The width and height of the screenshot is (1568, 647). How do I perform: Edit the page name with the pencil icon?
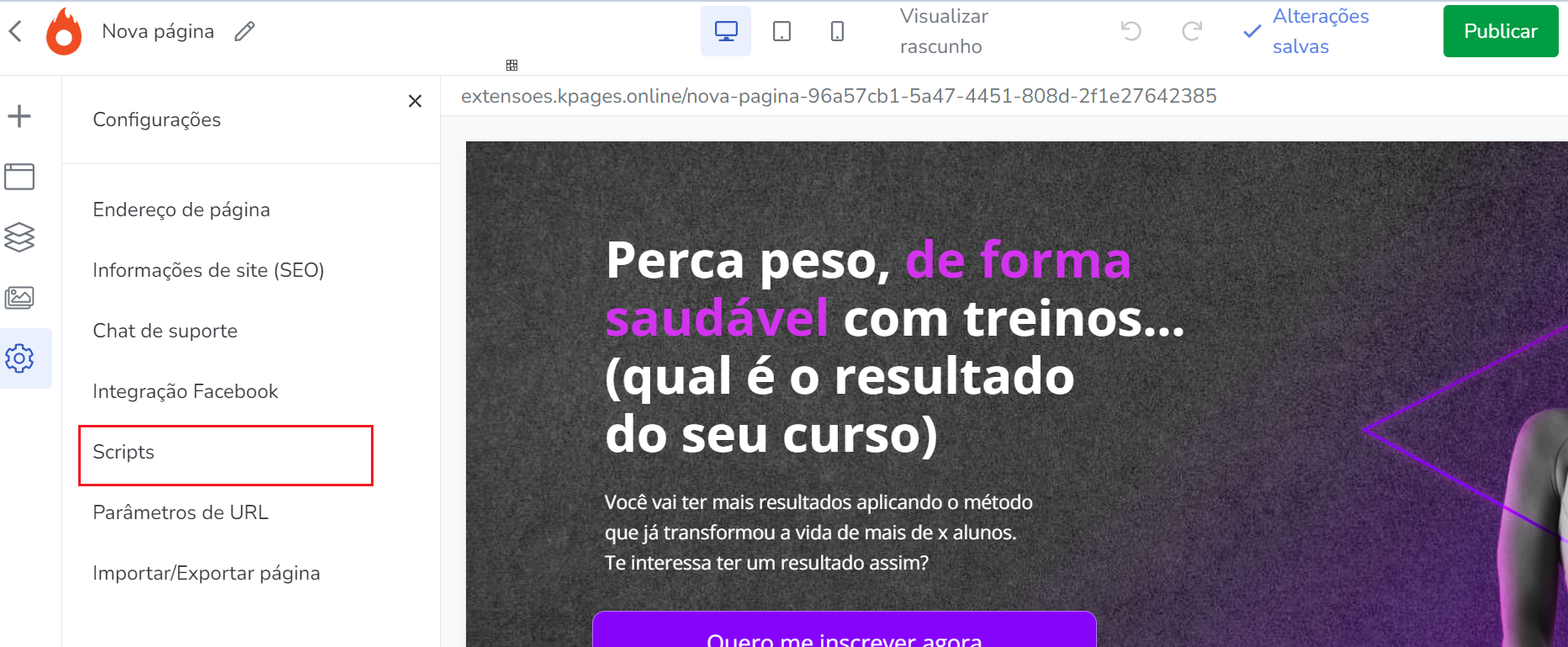point(245,32)
